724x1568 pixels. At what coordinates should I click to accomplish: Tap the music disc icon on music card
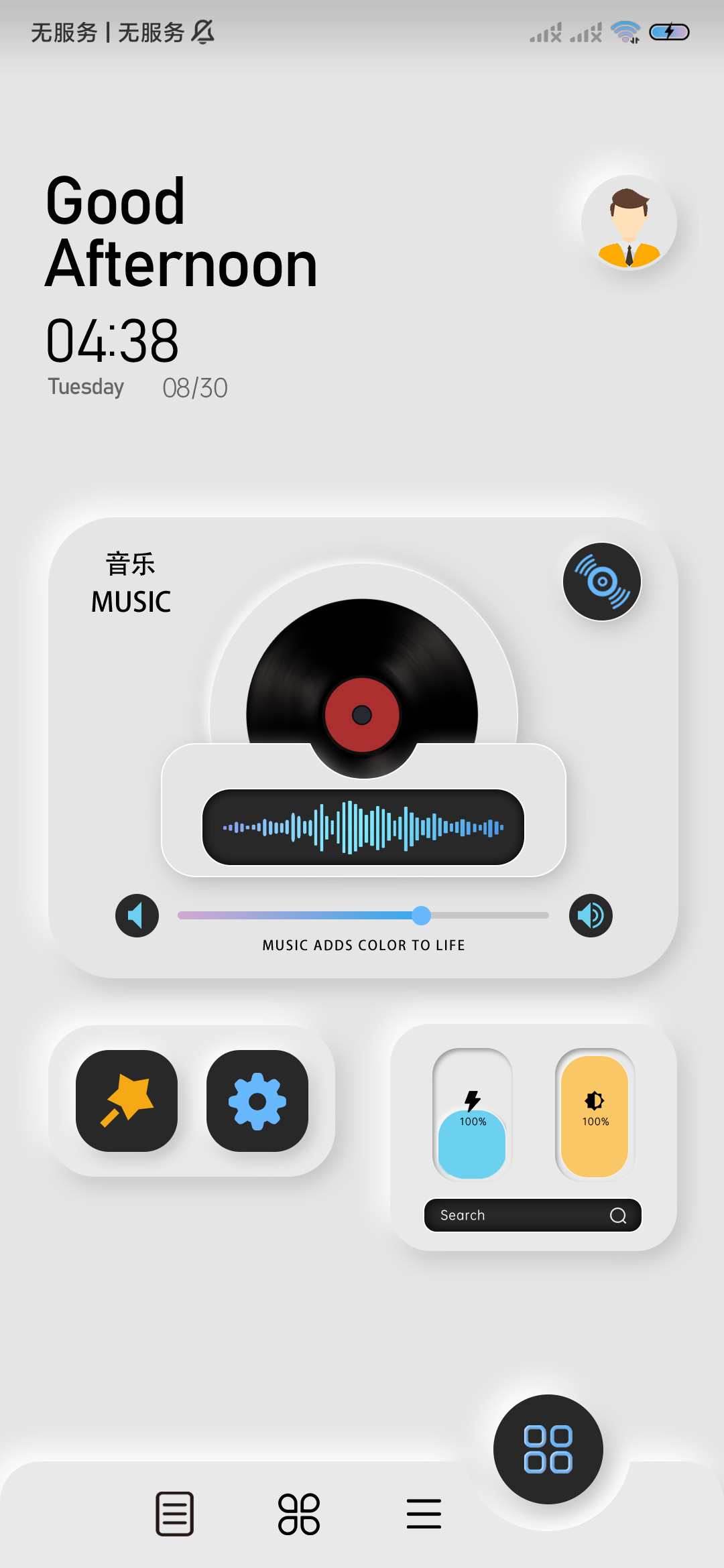click(602, 582)
